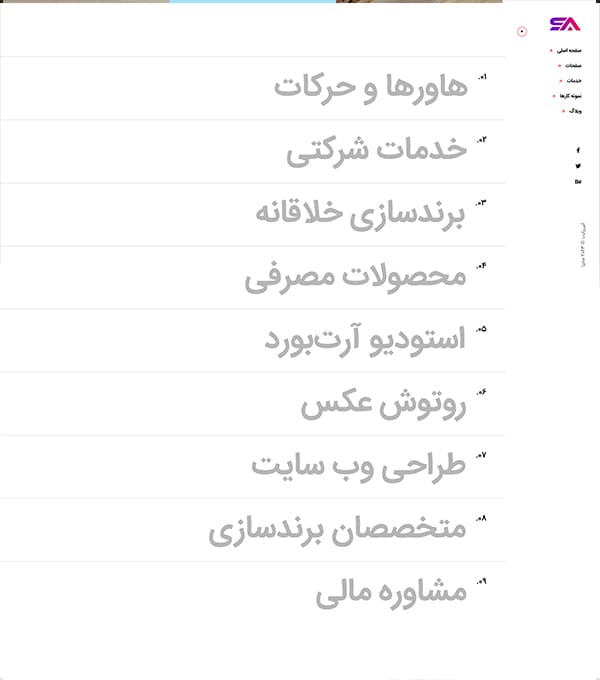Open the متخصصان برندسازی item

[338, 528]
